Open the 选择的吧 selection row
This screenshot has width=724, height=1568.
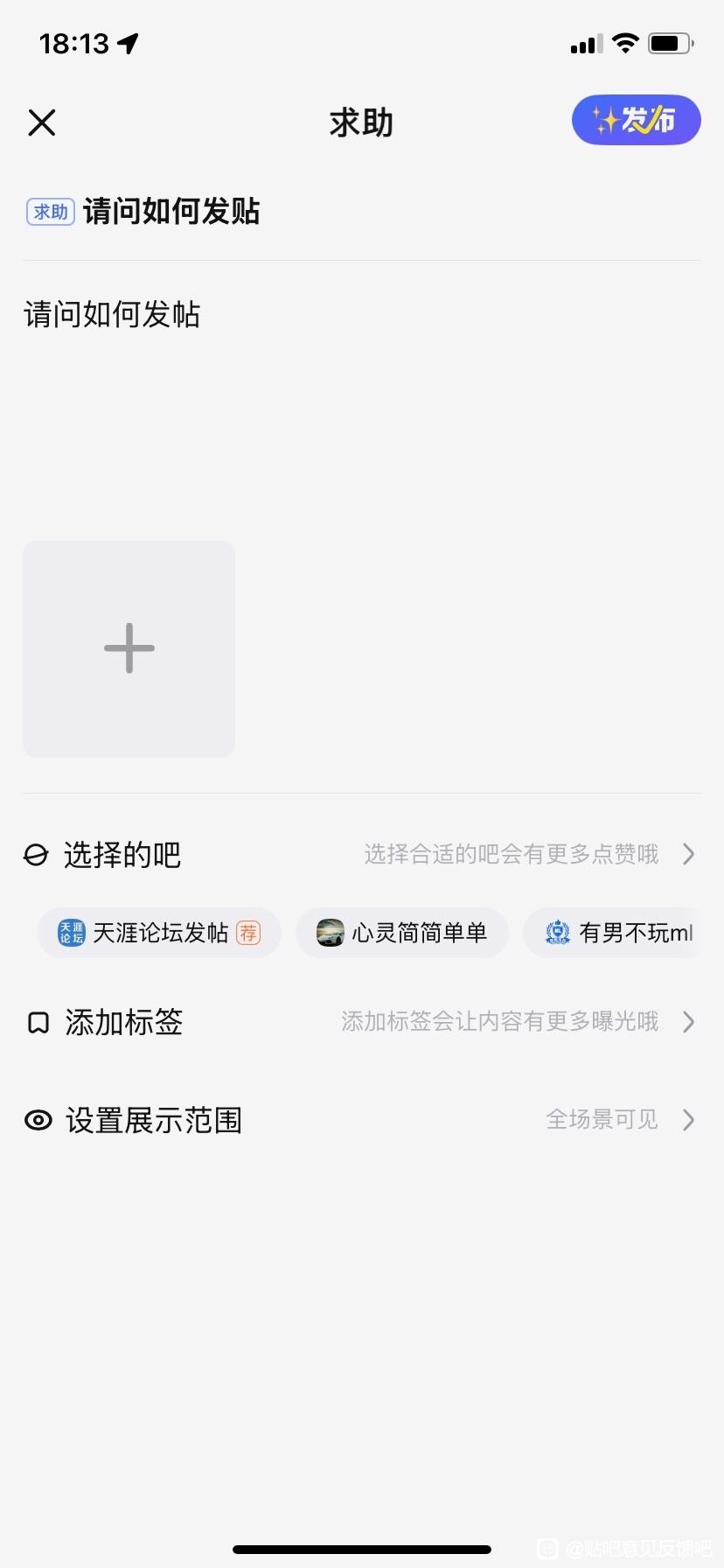coord(361,854)
